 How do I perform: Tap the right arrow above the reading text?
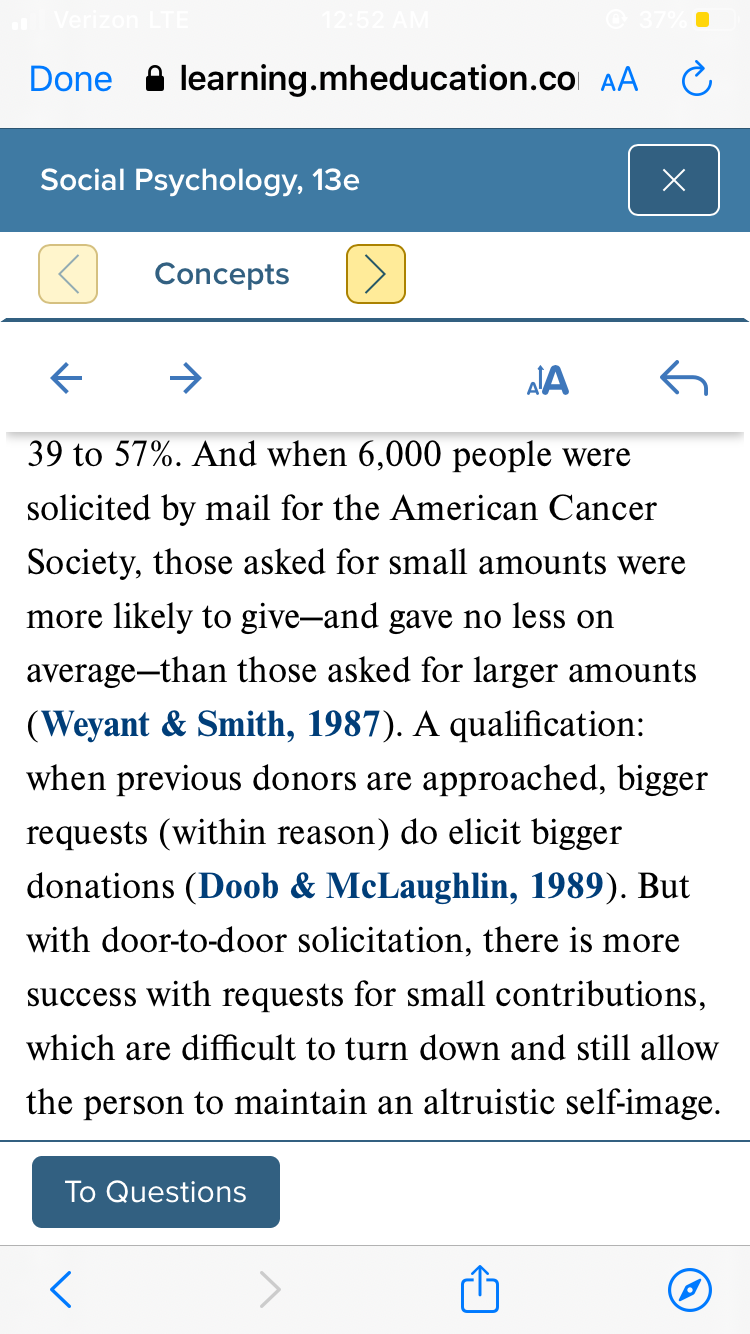185,377
